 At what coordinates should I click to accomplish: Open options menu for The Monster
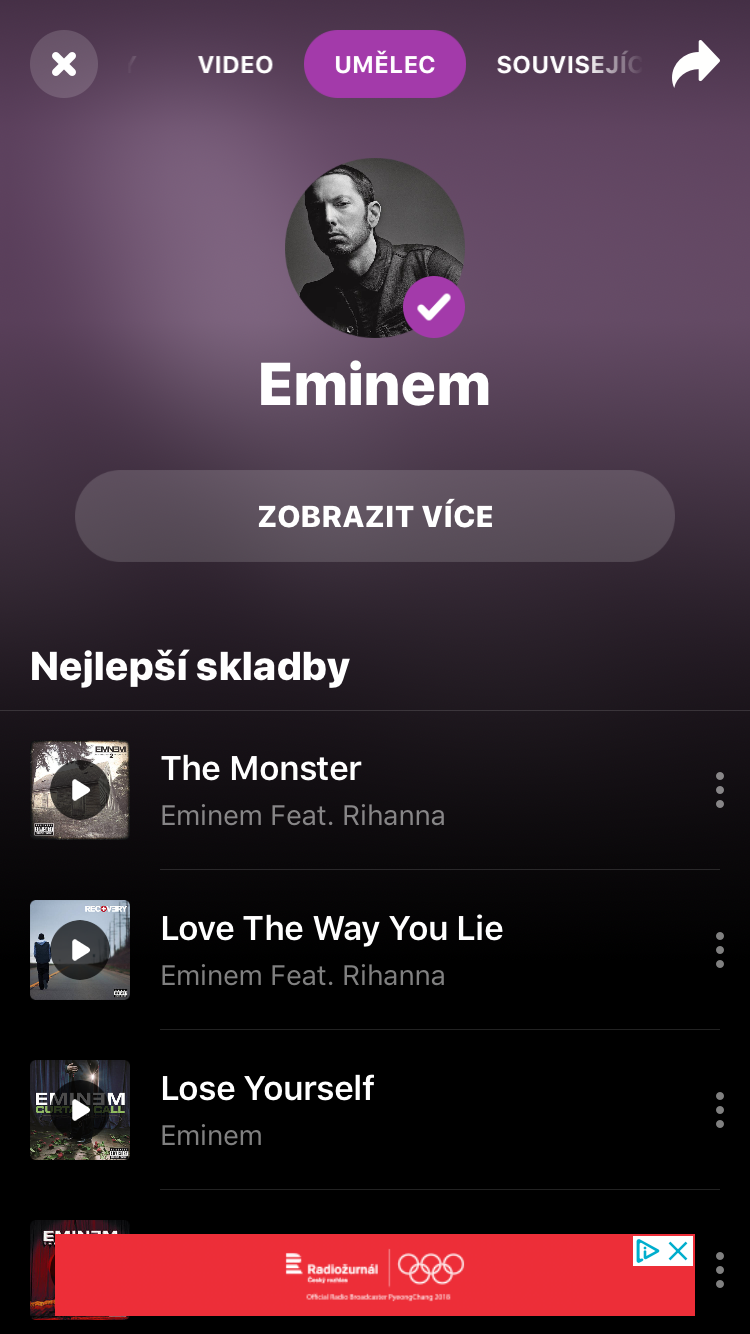[x=720, y=790]
